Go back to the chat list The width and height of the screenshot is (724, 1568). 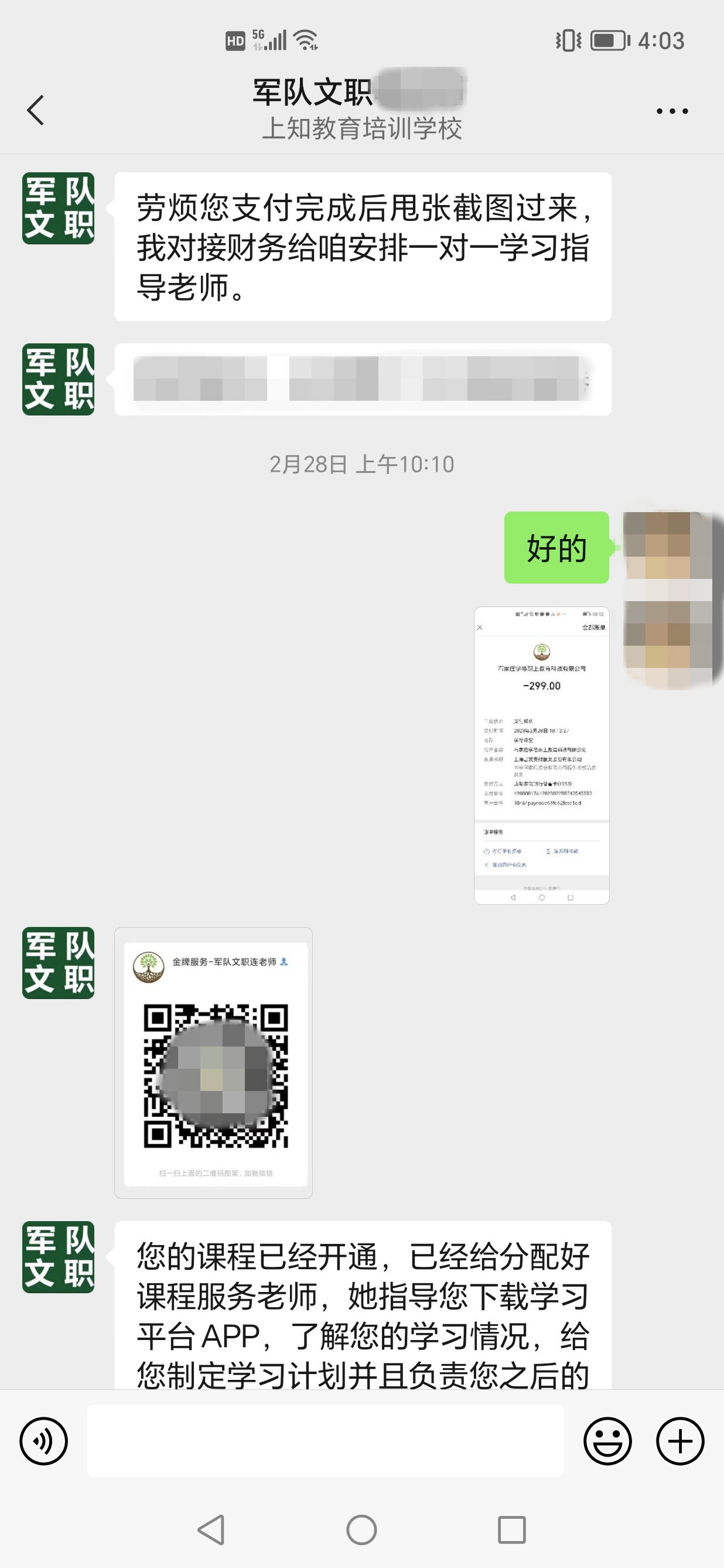pyautogui.click(x=36, y=110)
